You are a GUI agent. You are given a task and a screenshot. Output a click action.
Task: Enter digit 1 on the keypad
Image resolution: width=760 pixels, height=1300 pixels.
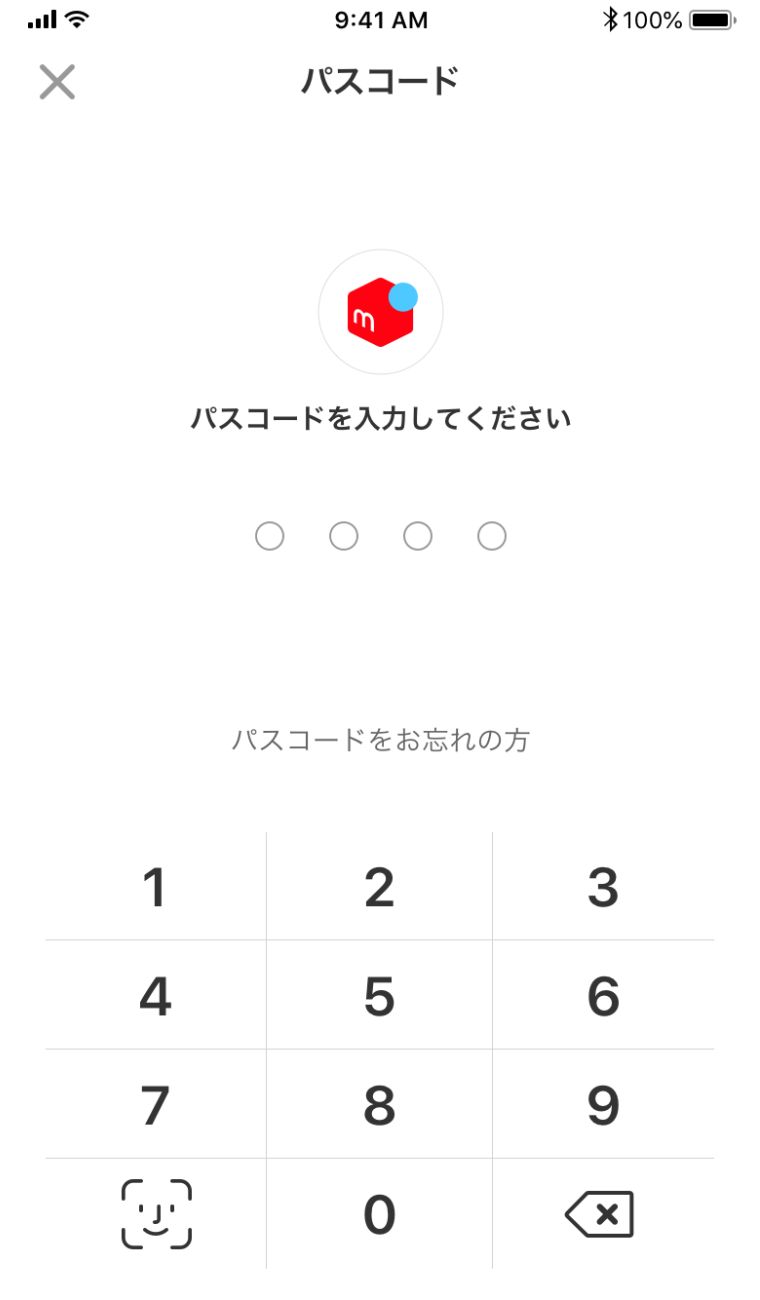click(155, 886)
